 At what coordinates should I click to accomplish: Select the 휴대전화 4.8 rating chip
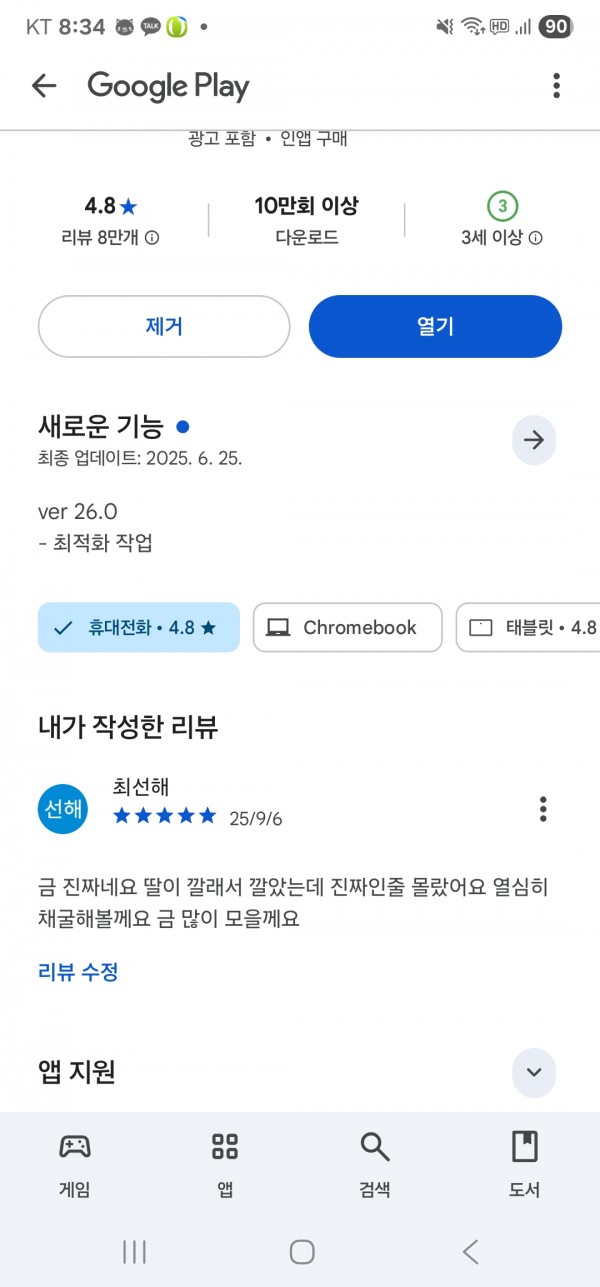139,628
